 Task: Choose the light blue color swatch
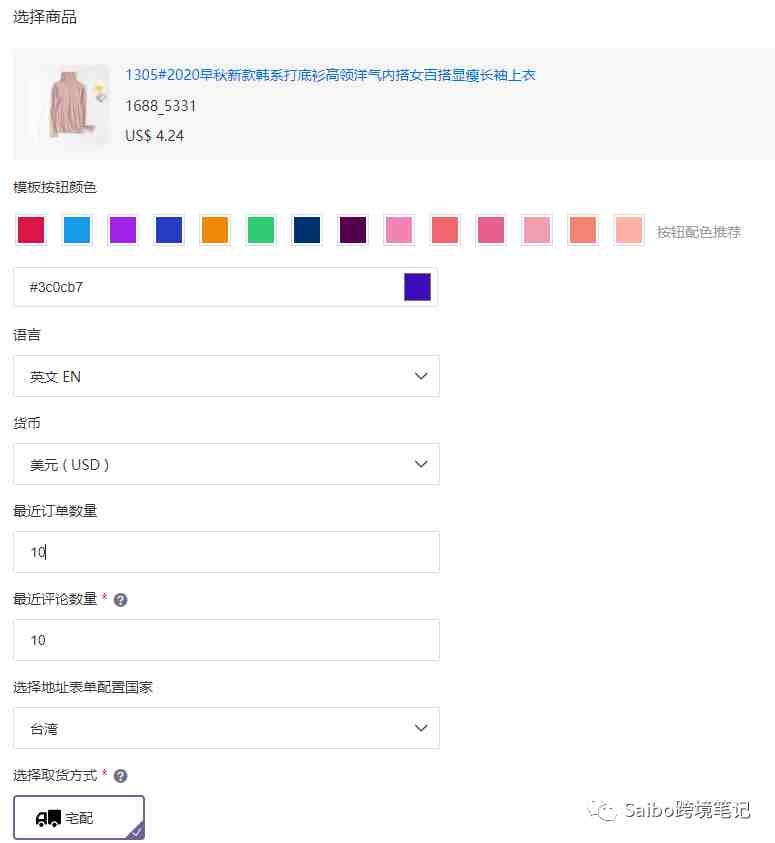pos(77,230)
